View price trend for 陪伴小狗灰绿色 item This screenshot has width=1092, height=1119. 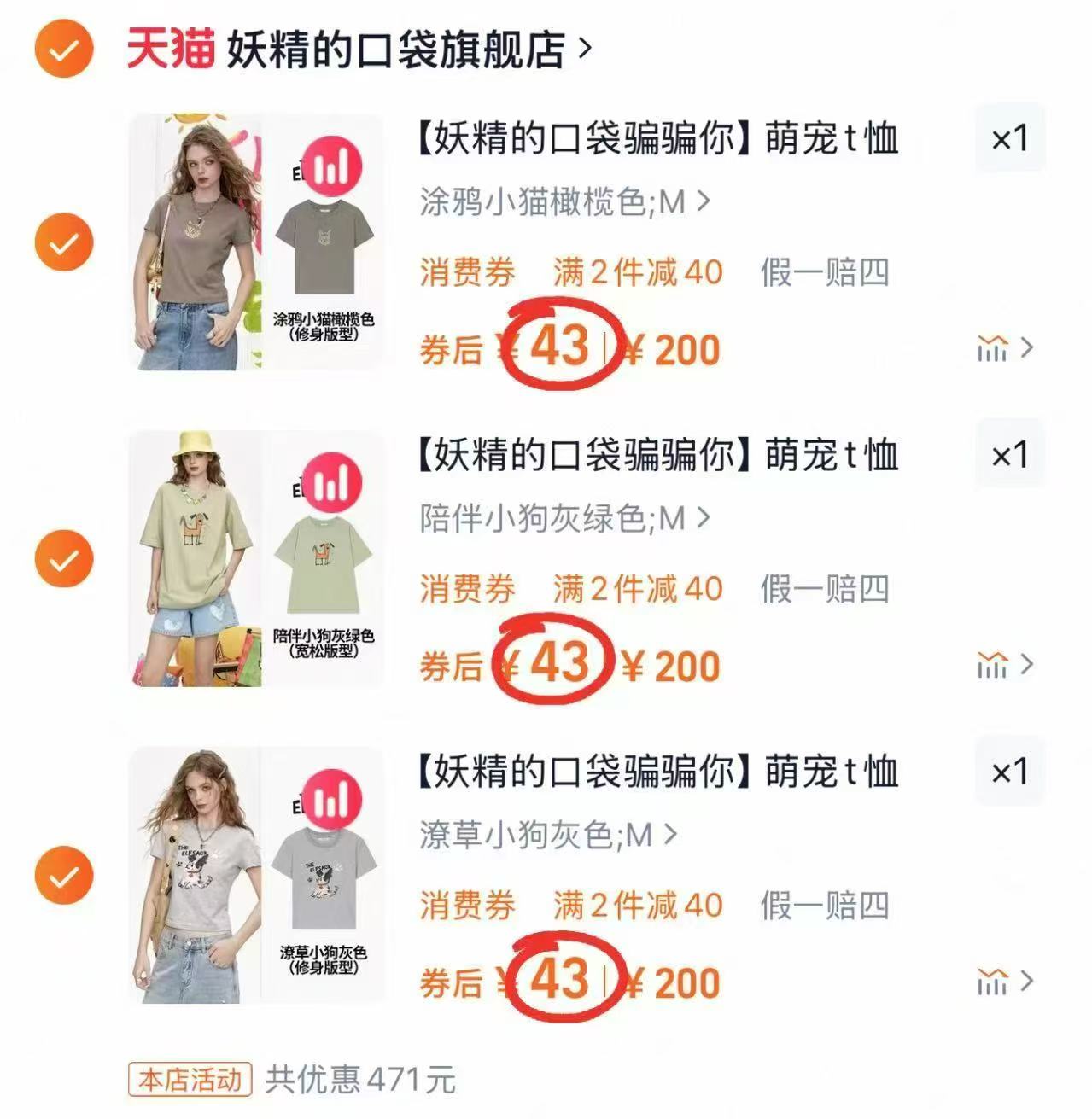coord(1004,664)
